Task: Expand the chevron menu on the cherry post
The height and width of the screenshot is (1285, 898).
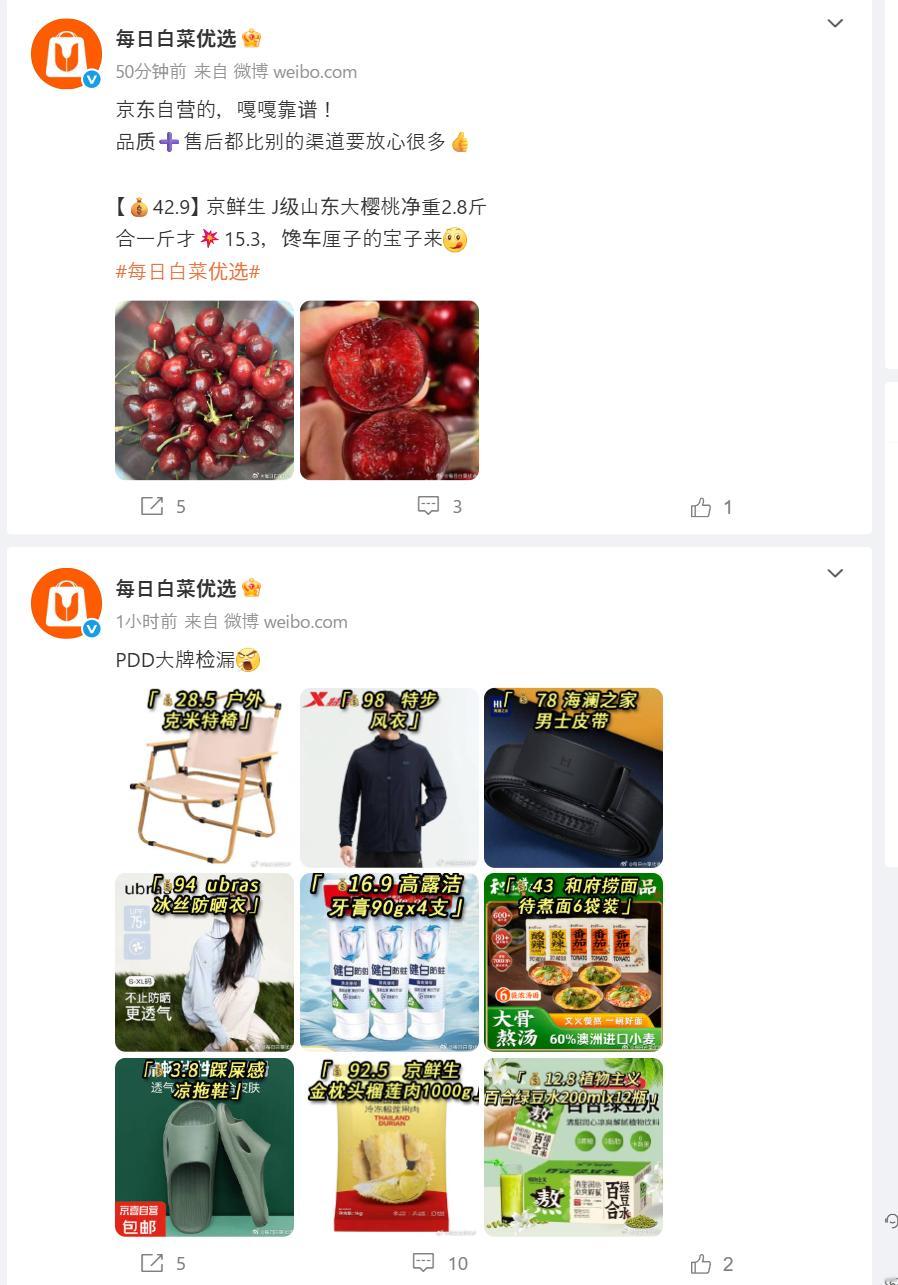Action: [x=835, y=23]
